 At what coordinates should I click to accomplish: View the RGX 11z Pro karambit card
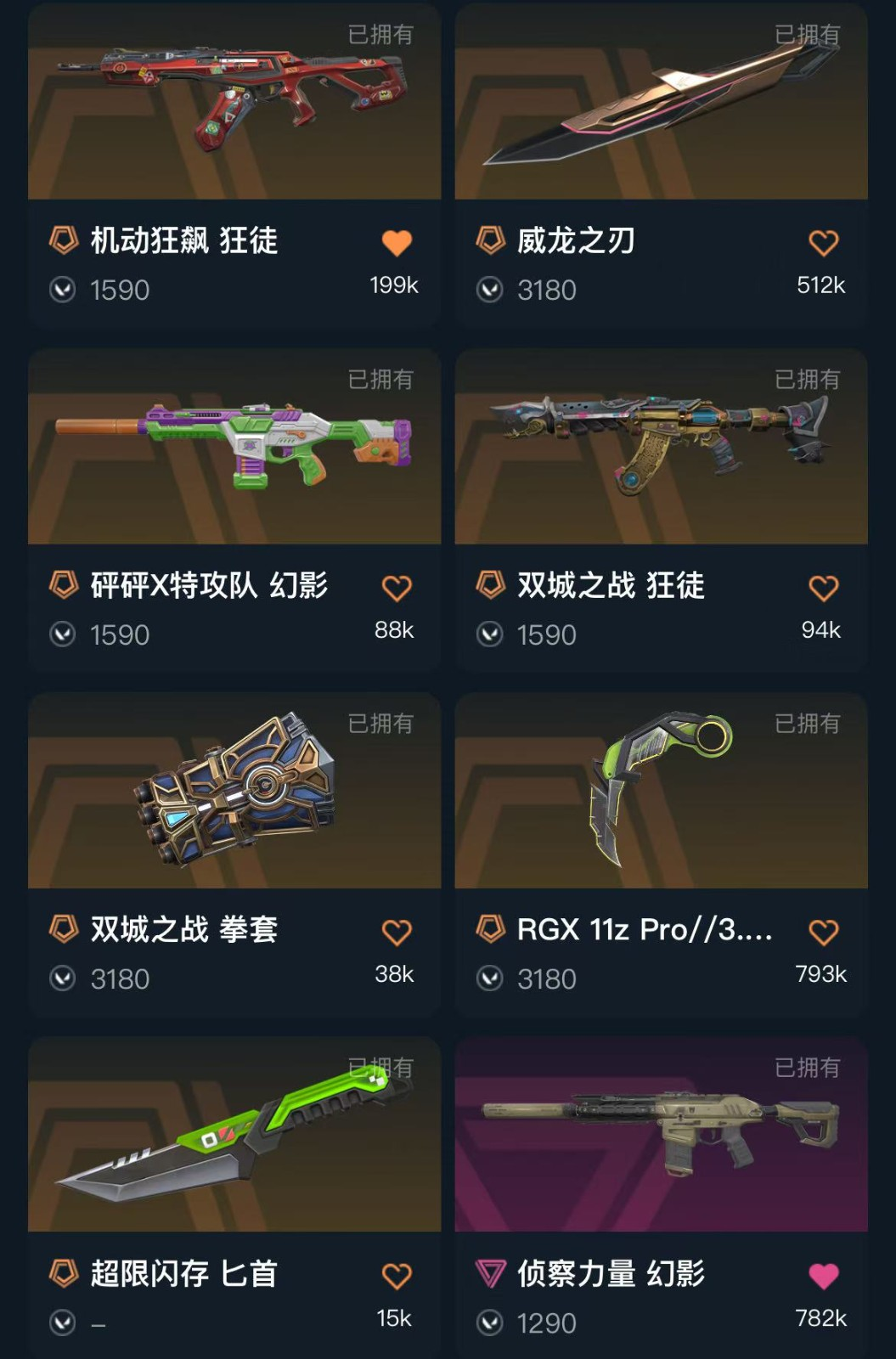(x=661, y=792)
